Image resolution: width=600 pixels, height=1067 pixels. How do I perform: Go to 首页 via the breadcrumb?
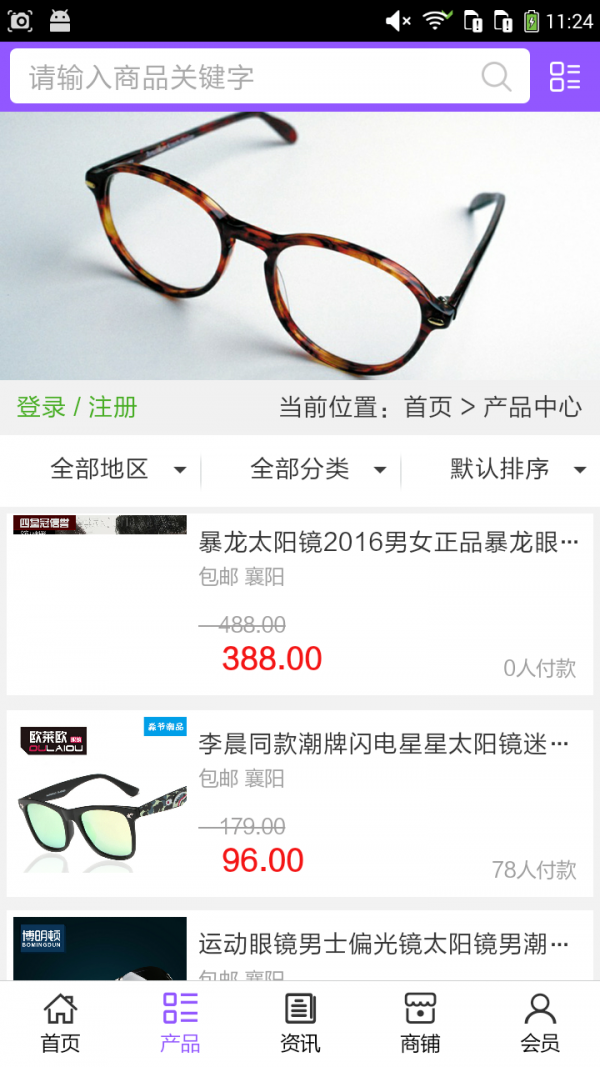tap(428, 407)
